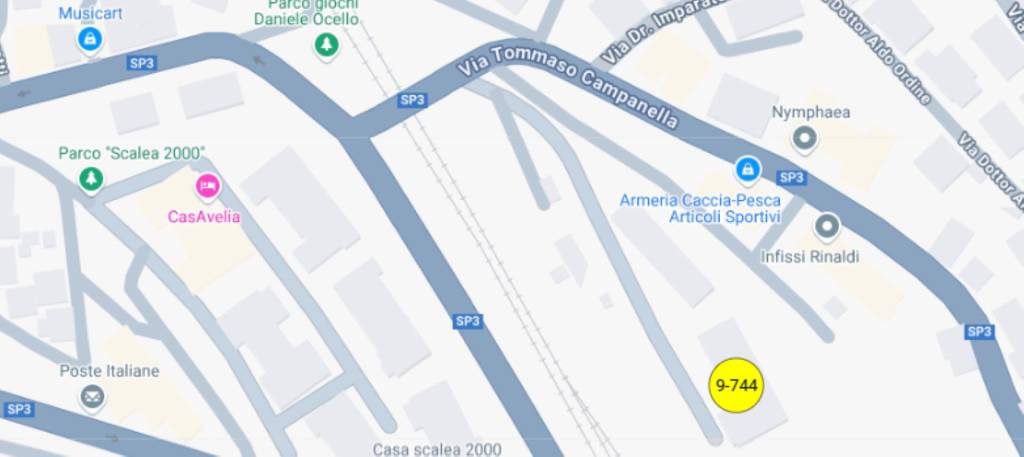The height and width of the screenshot is (457, 1024).
Task: Open Armeria Caccia-Pesca Articoli Sportivi pin
Action: tap(746, 168)
